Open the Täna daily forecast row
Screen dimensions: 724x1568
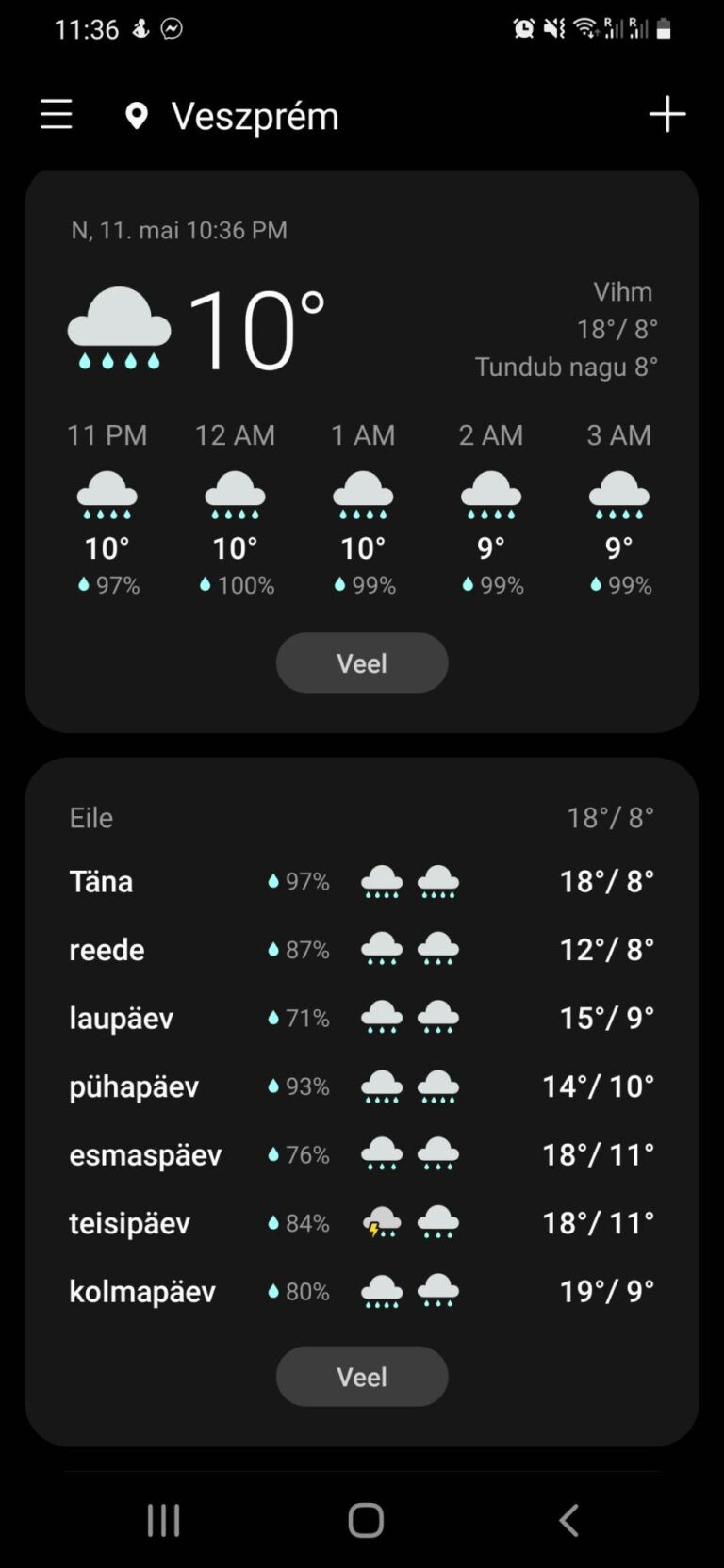pyautogui.click(x=362, y=882)
